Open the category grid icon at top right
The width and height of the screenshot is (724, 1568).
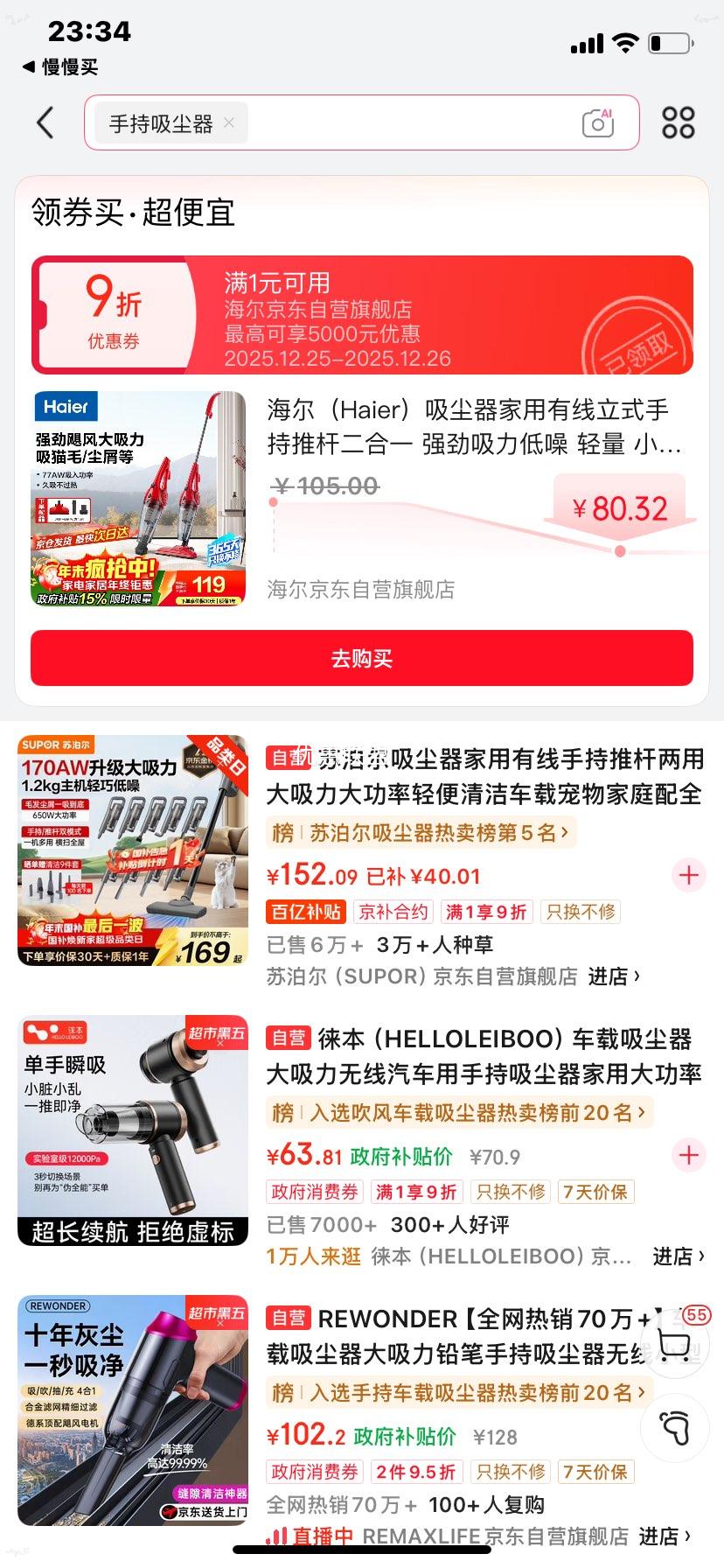678,123
